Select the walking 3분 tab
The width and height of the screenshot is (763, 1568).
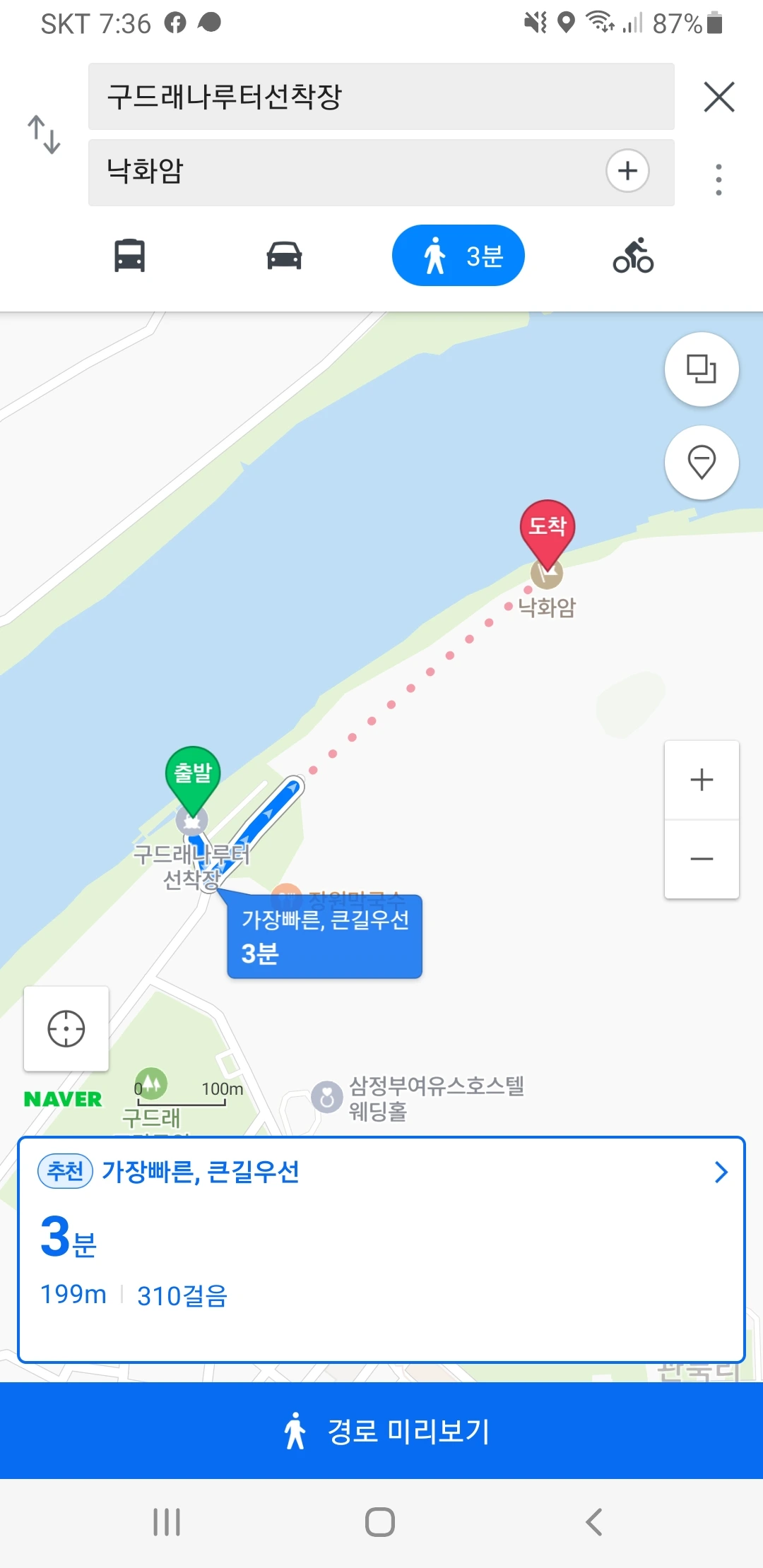pos(458,256)
